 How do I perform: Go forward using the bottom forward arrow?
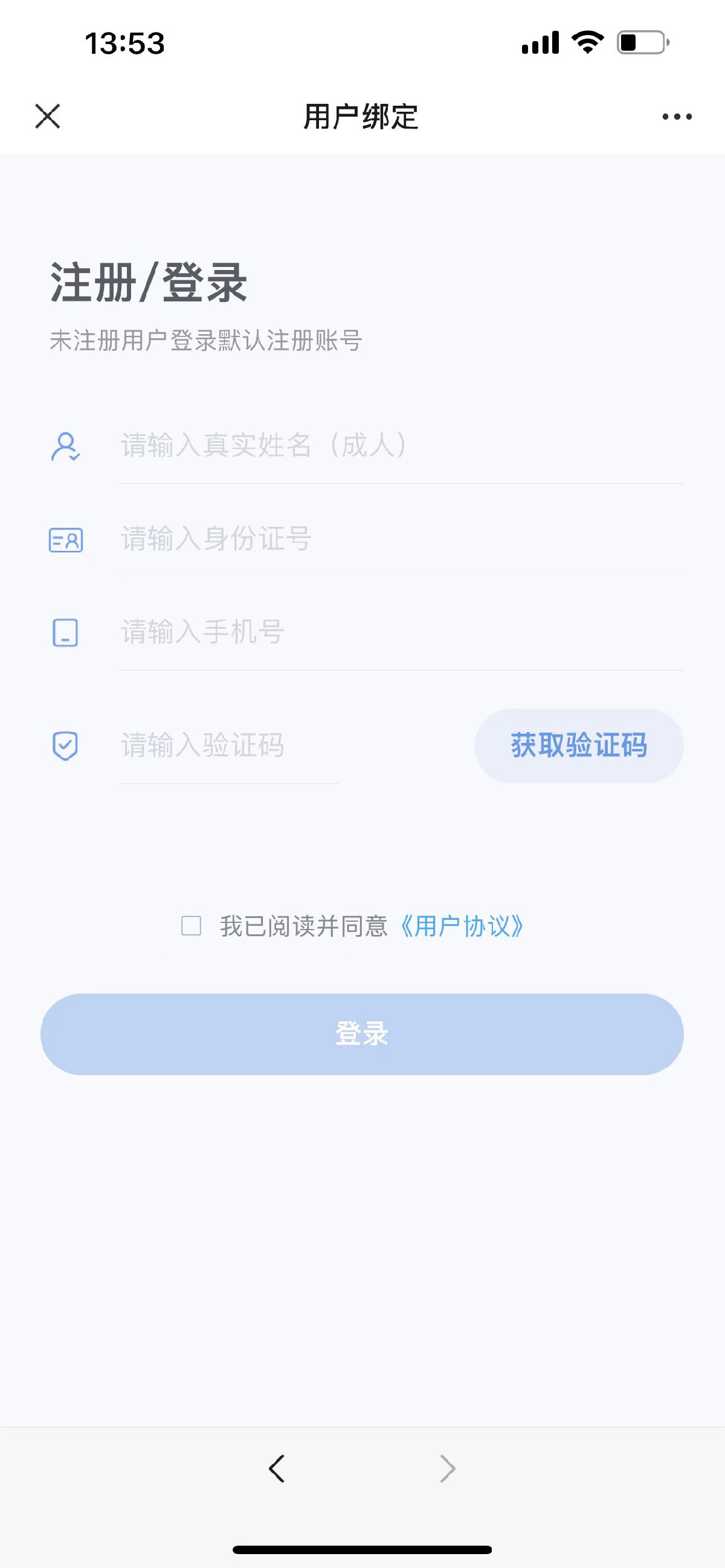pyautogui.click(x=448, y=1469)
